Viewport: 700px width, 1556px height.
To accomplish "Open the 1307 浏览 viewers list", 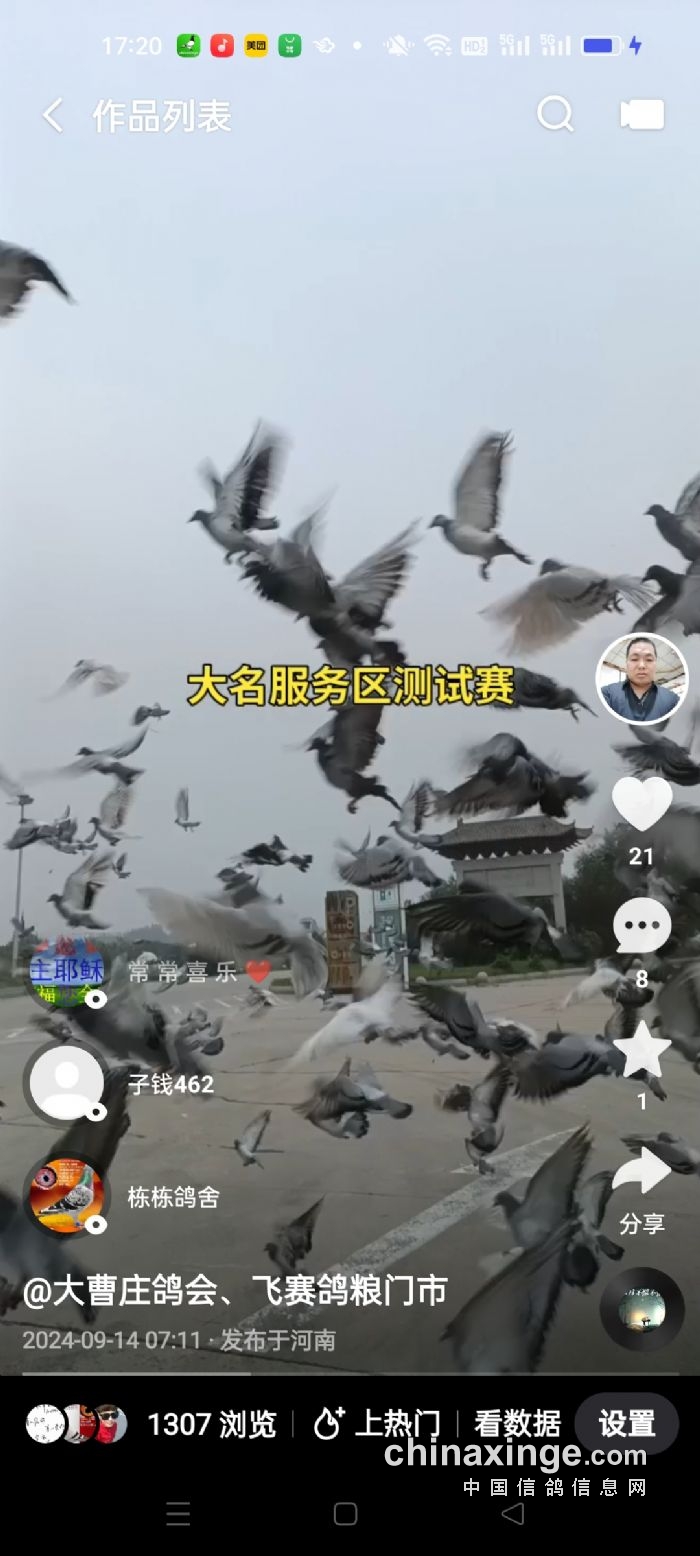I will (x=211, y=1424).
